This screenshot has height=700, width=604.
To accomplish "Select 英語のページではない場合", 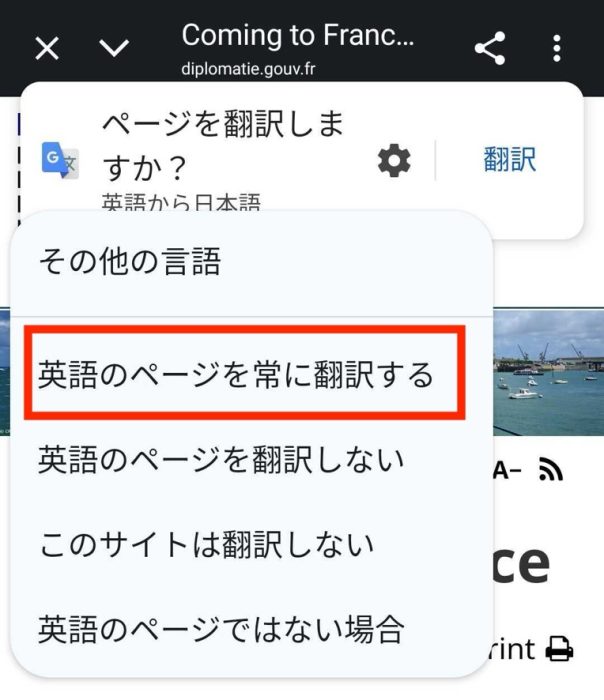I will tap(221, 630).
